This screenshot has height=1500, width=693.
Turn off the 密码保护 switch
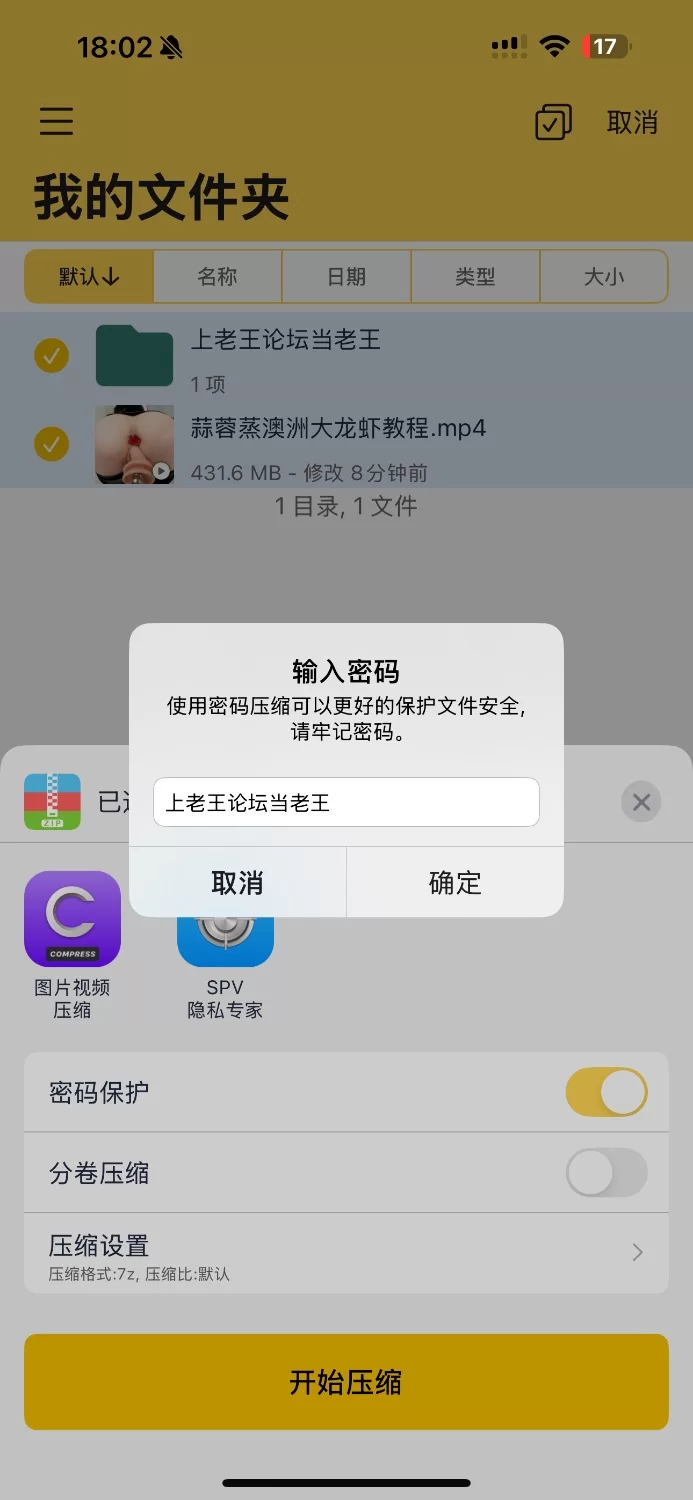606,1092
